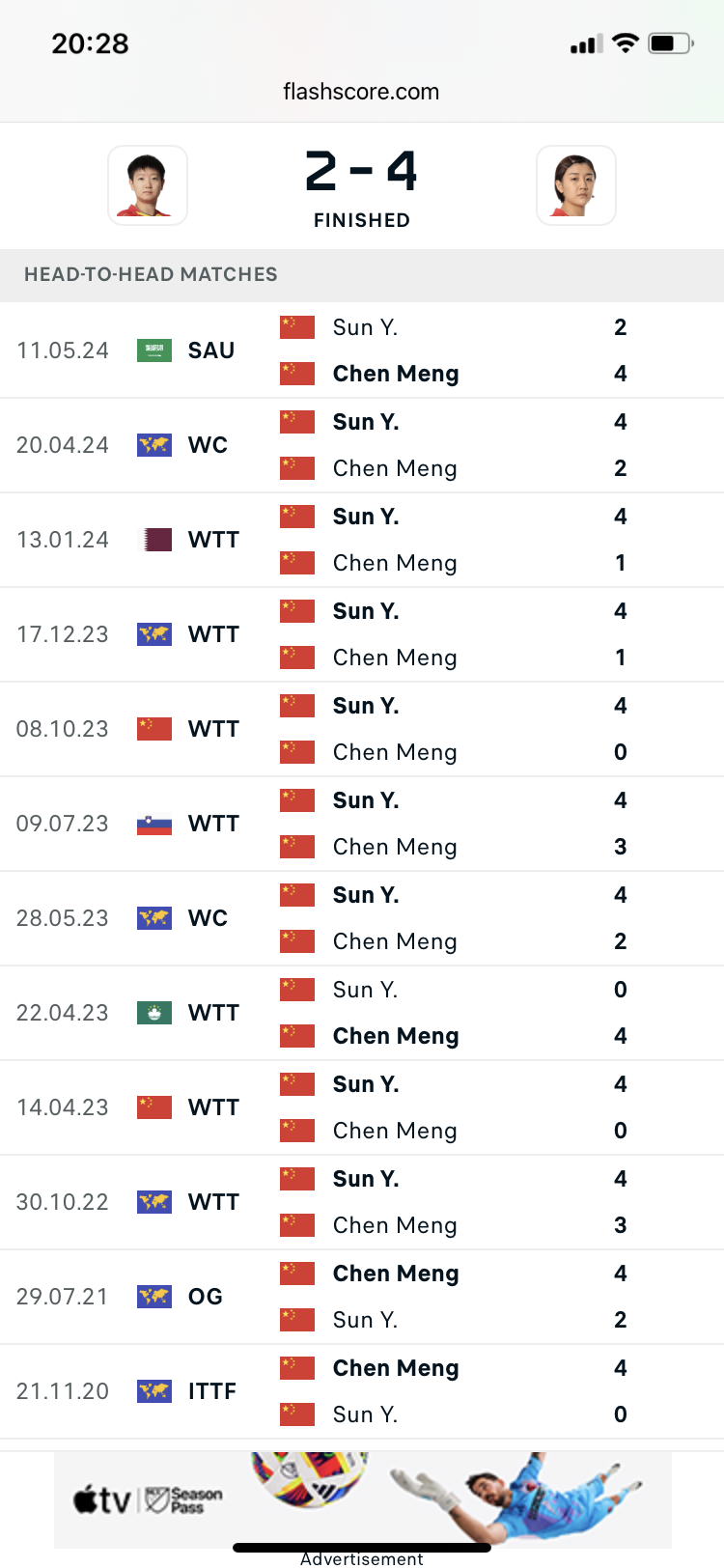The image size is (724, 1568).
Task: Open the 09.07.23 WTT match
Action: pyautogui.click(x=362, y=824)
